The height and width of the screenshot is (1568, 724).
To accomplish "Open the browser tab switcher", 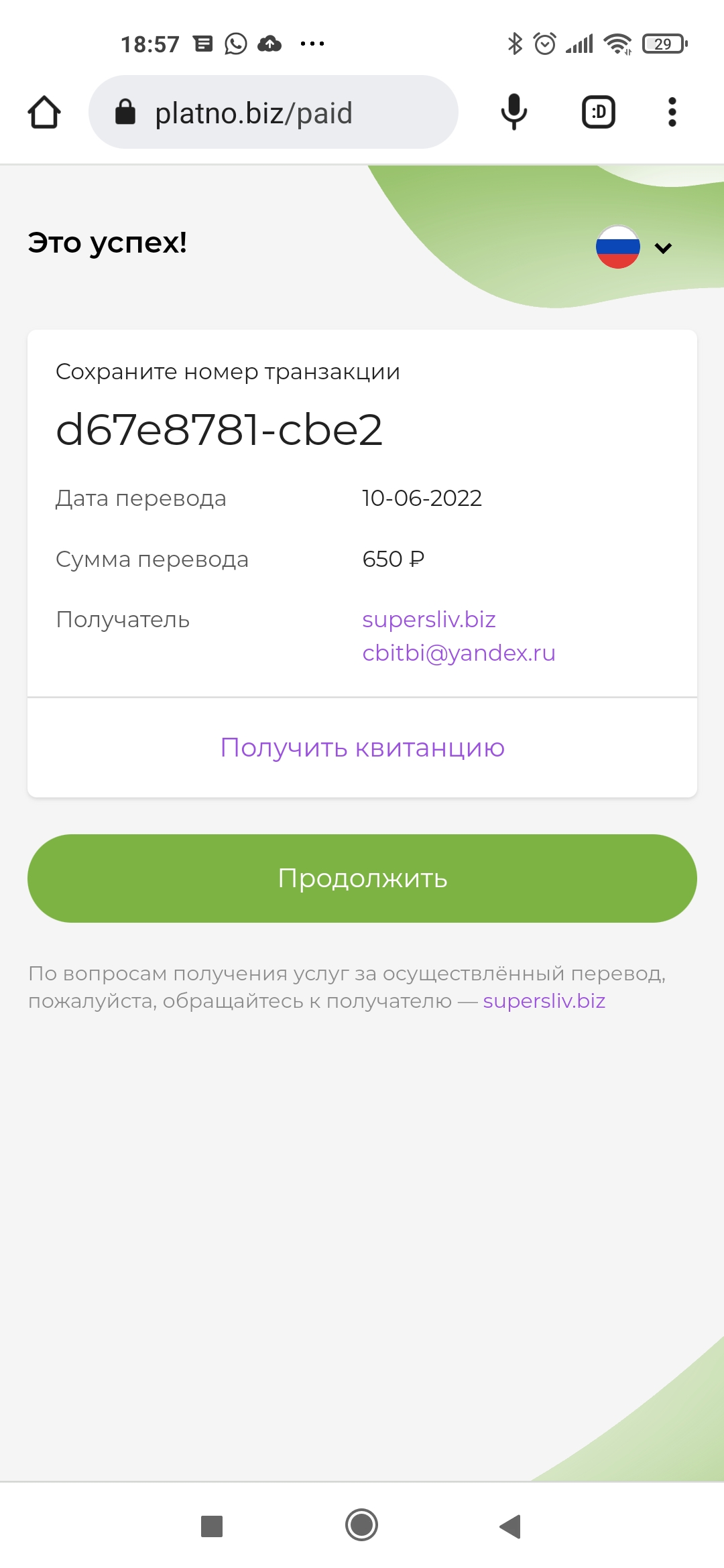I will point(599,112).
